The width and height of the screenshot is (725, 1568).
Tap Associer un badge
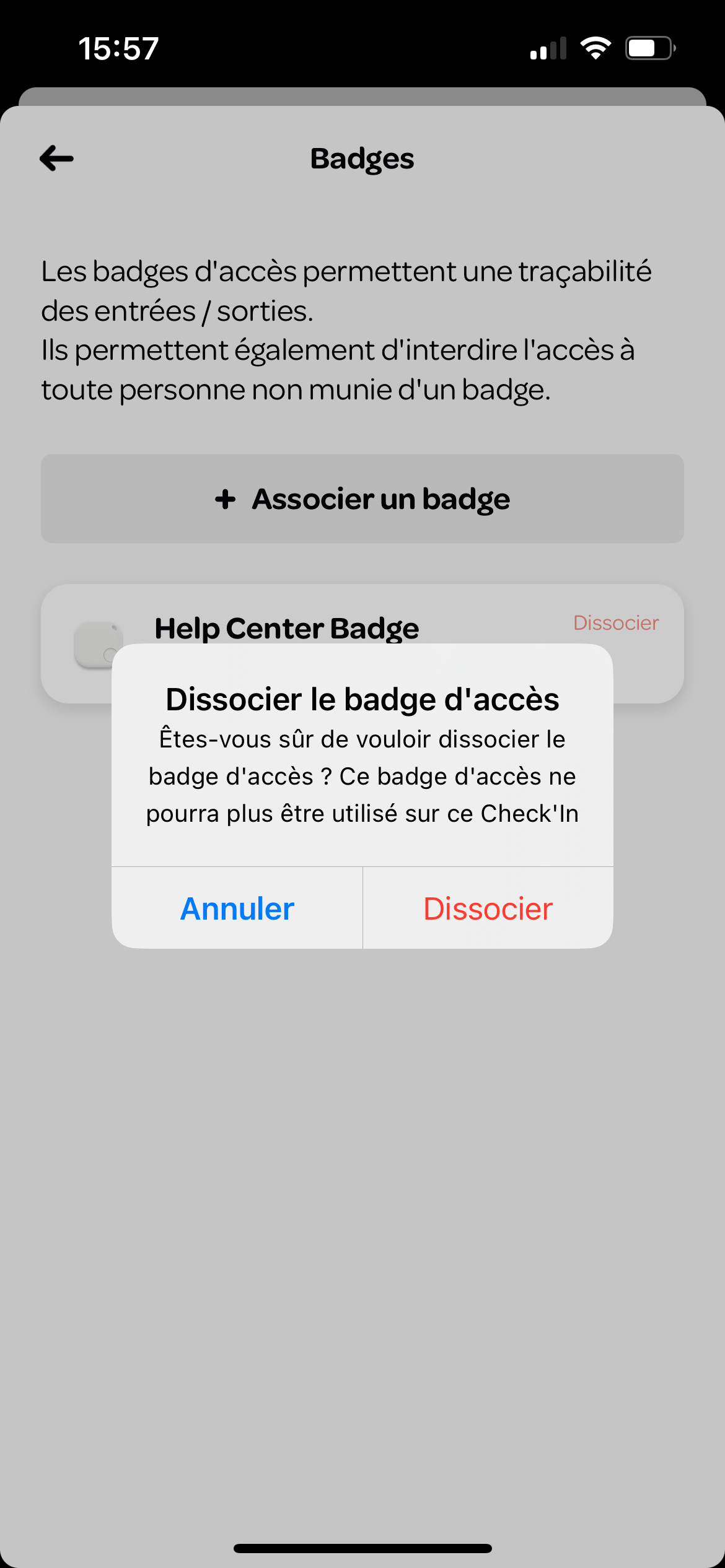click(x=362, y=499)
